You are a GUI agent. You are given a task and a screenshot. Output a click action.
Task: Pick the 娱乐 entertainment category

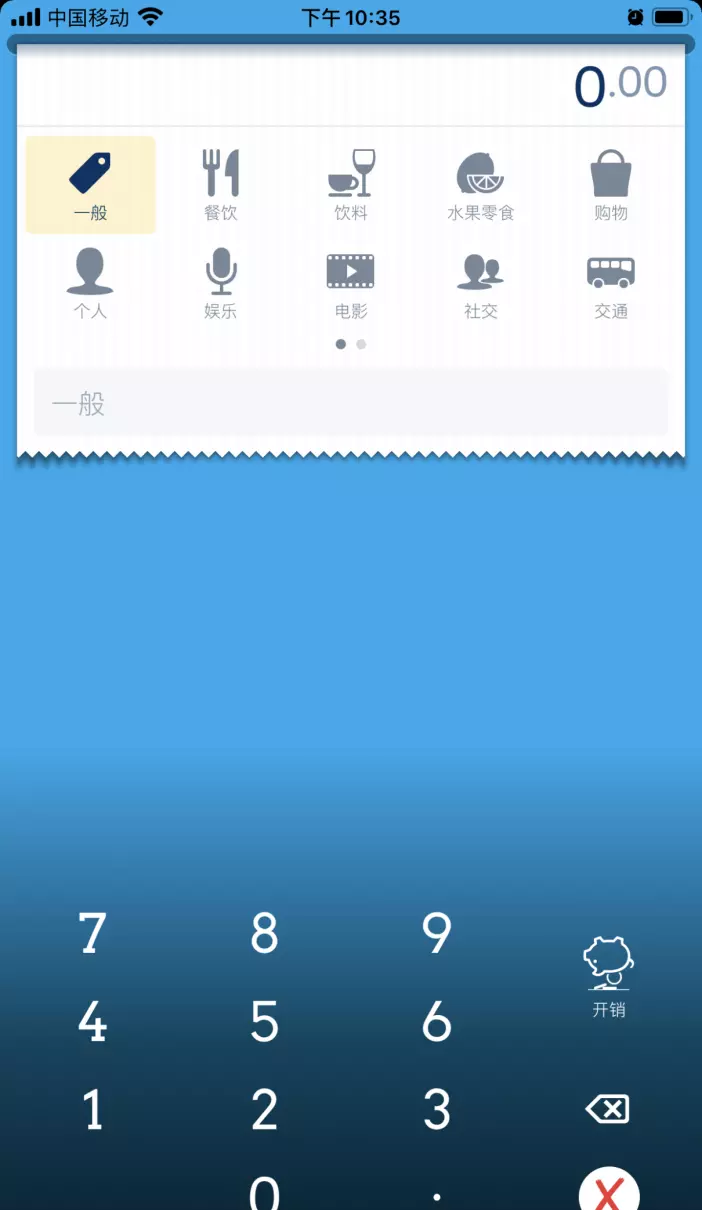click(221, 283)
